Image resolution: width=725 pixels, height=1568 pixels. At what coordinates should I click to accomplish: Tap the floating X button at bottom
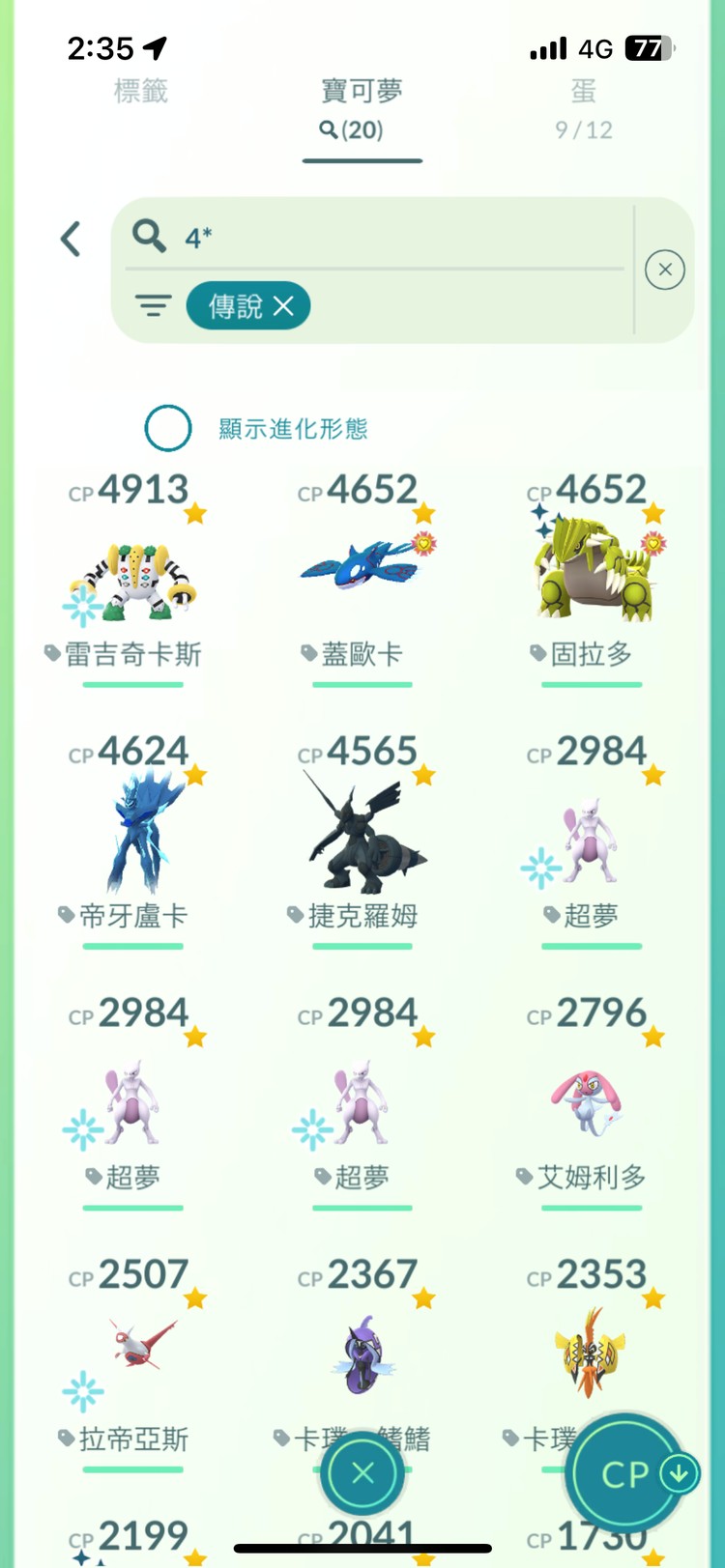click(362, 1472)
